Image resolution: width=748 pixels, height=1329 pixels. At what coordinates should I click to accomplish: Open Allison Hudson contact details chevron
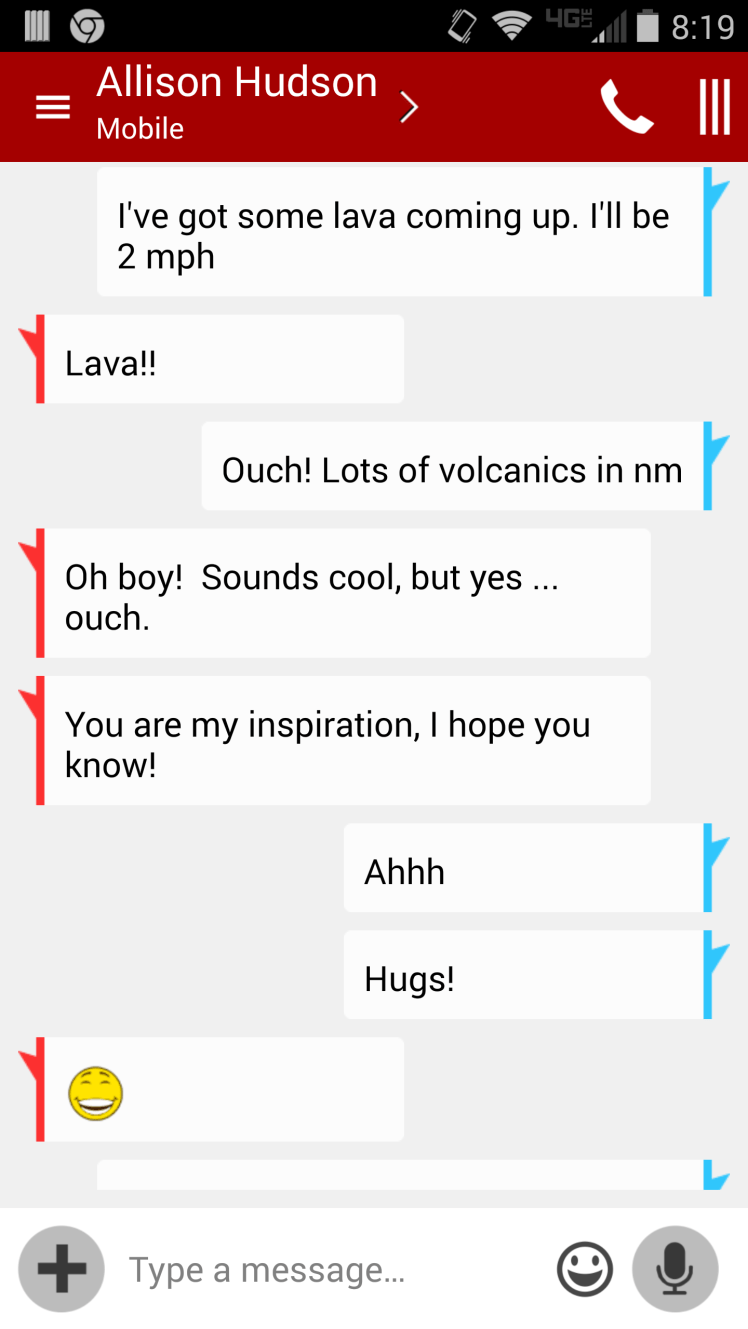408,107
